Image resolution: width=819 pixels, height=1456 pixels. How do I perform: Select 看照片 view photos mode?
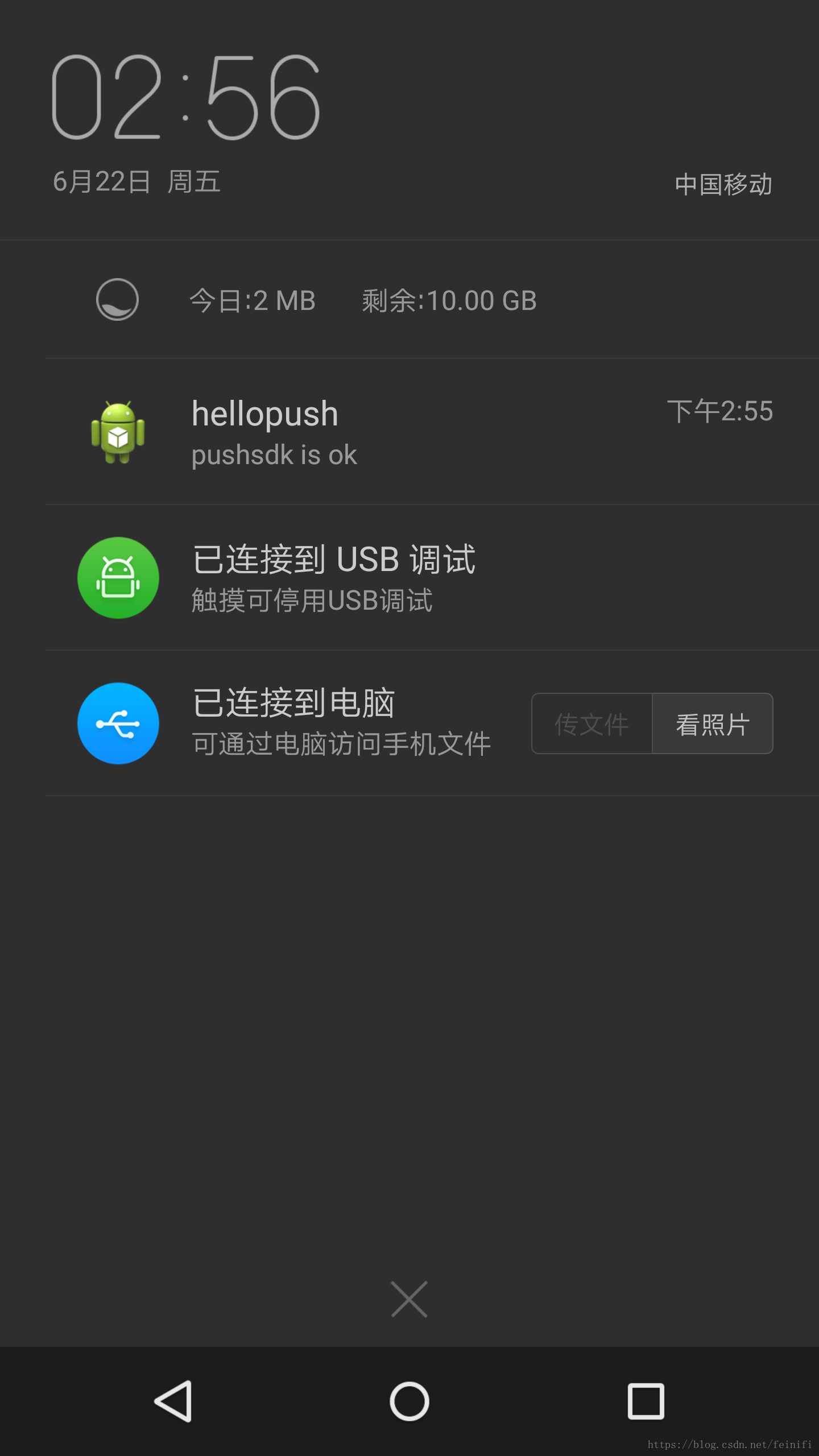point(713,723)
